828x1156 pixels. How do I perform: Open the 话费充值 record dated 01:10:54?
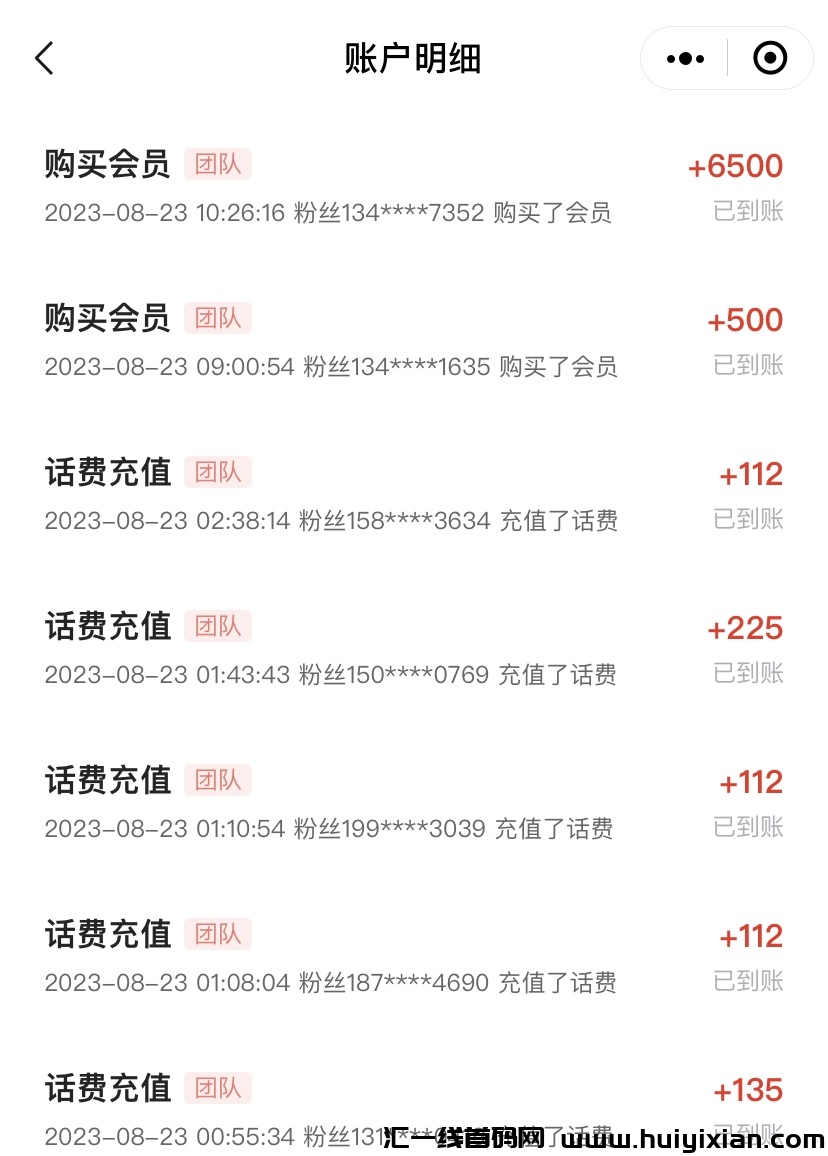(x=106, y=780)
